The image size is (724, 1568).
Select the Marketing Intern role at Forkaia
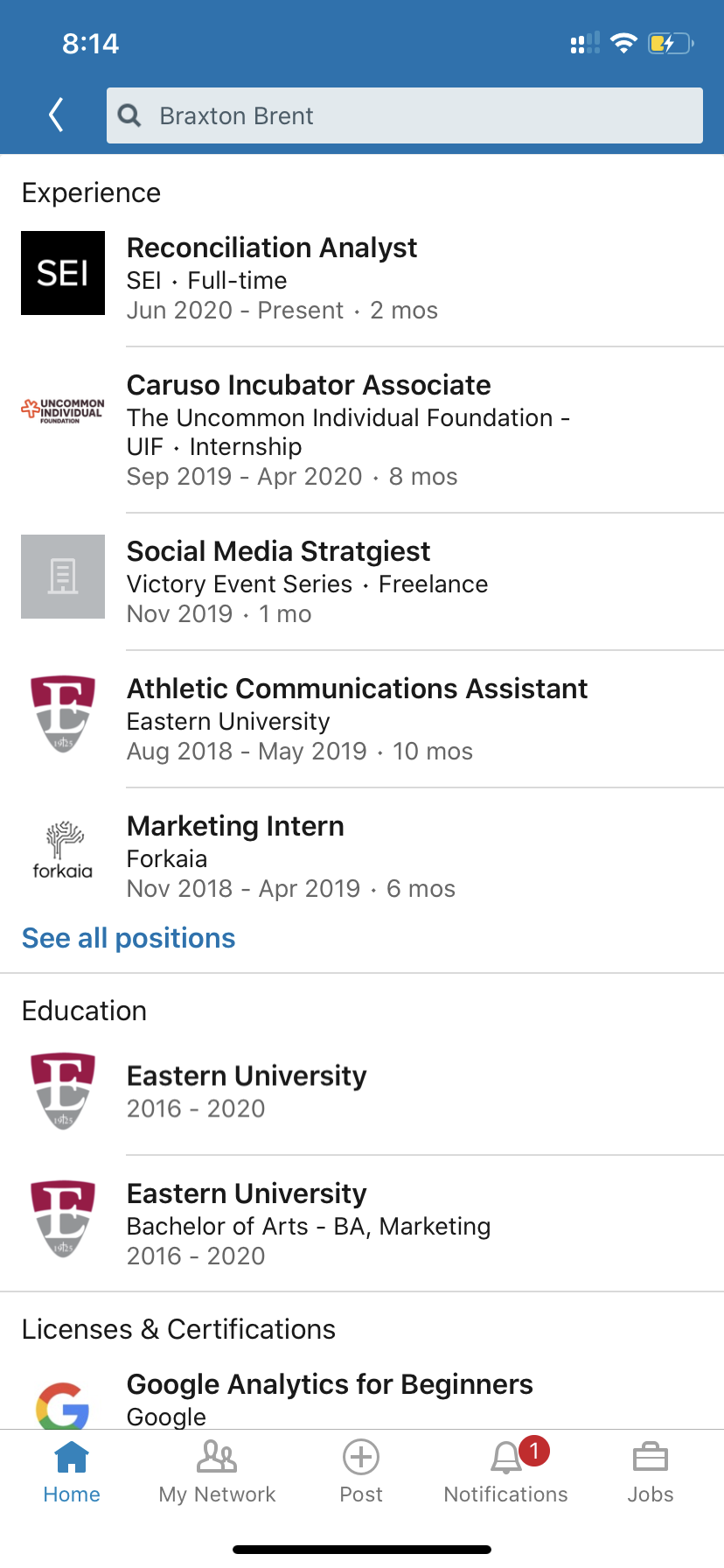(235, 827)
